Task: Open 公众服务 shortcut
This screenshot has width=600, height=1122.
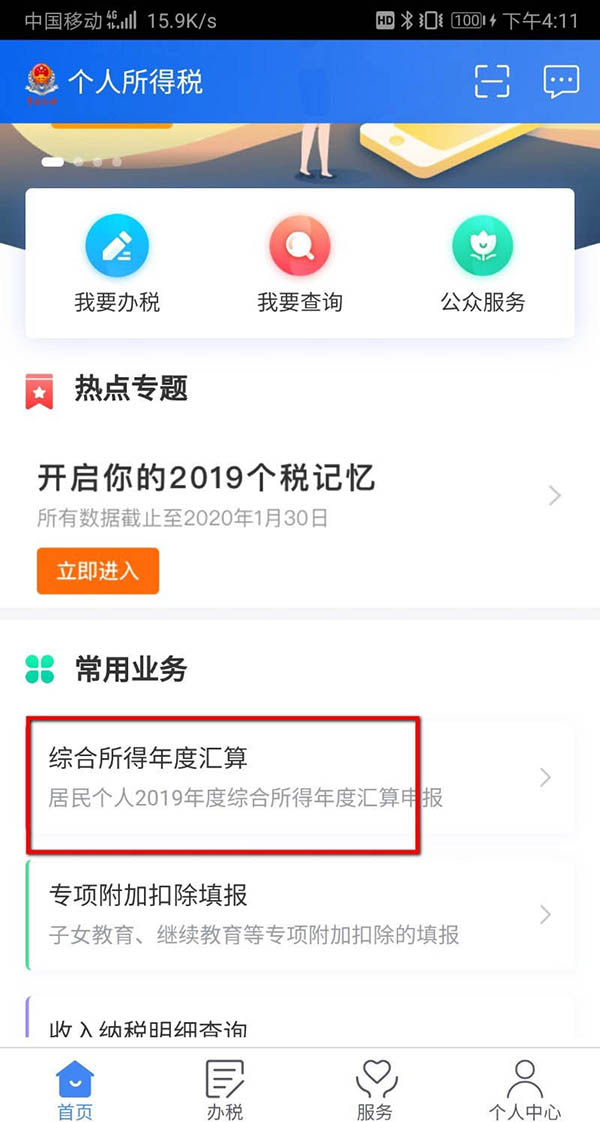Action: (482, 264)
